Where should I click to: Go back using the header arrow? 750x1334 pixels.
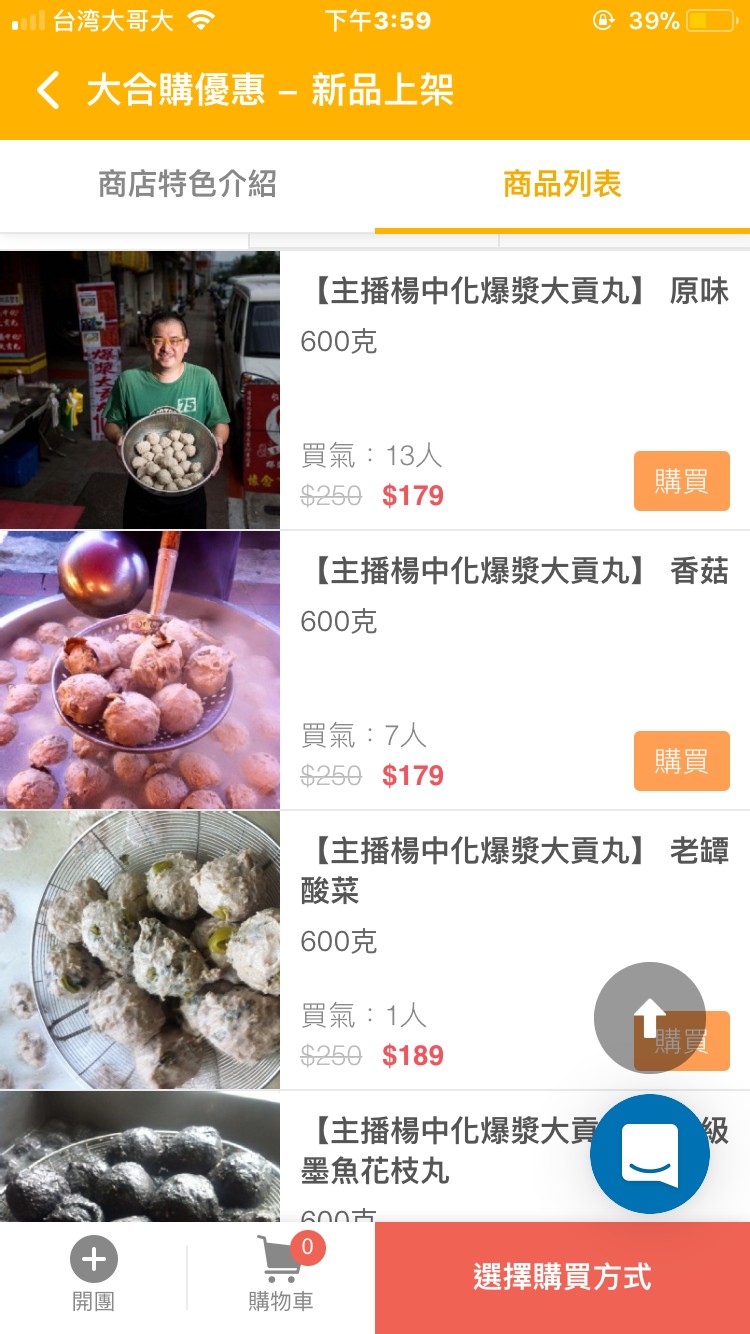pos(47,91)
